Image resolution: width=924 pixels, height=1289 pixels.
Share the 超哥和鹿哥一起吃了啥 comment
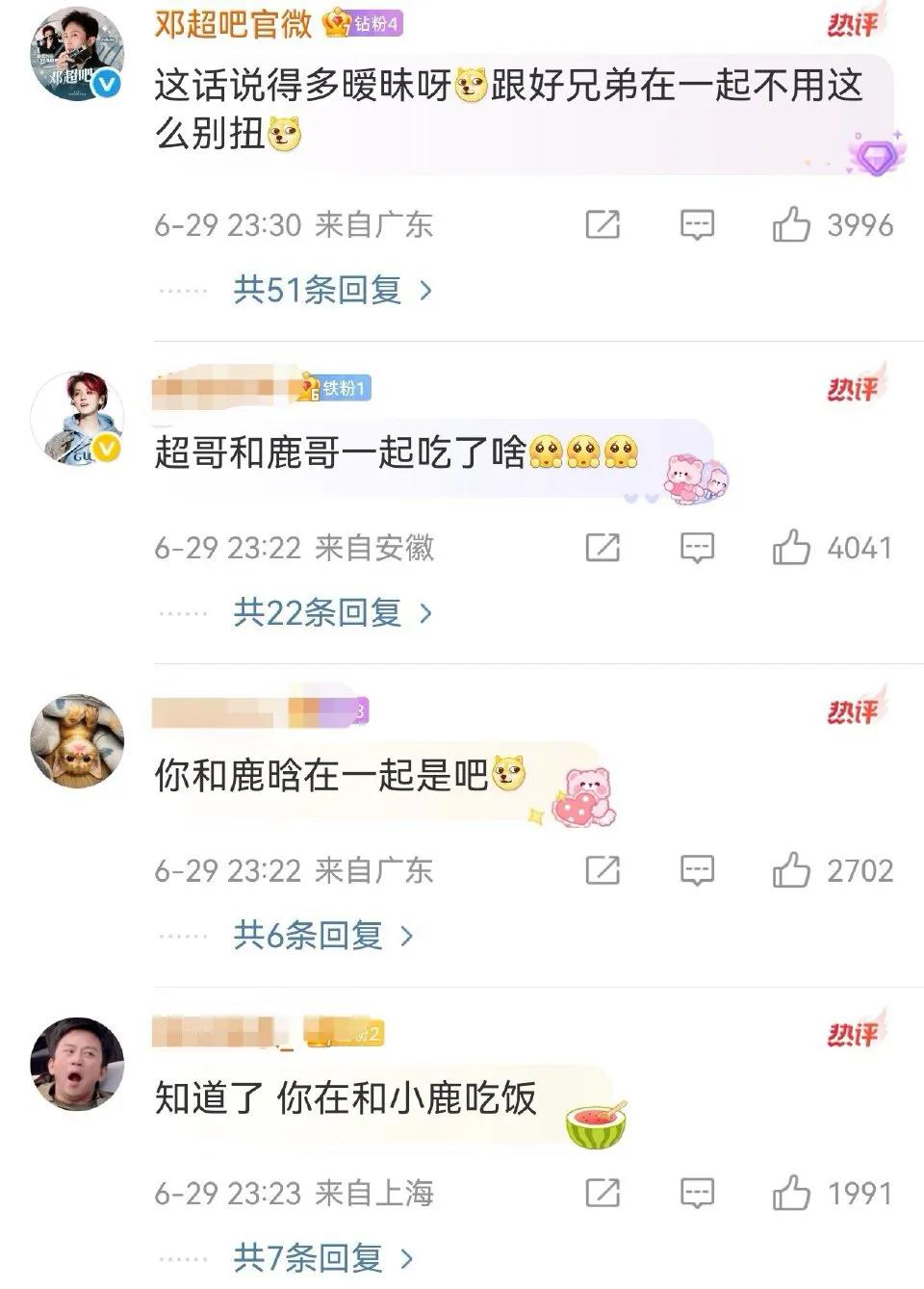pyautogui.click(x=603, y=549)
